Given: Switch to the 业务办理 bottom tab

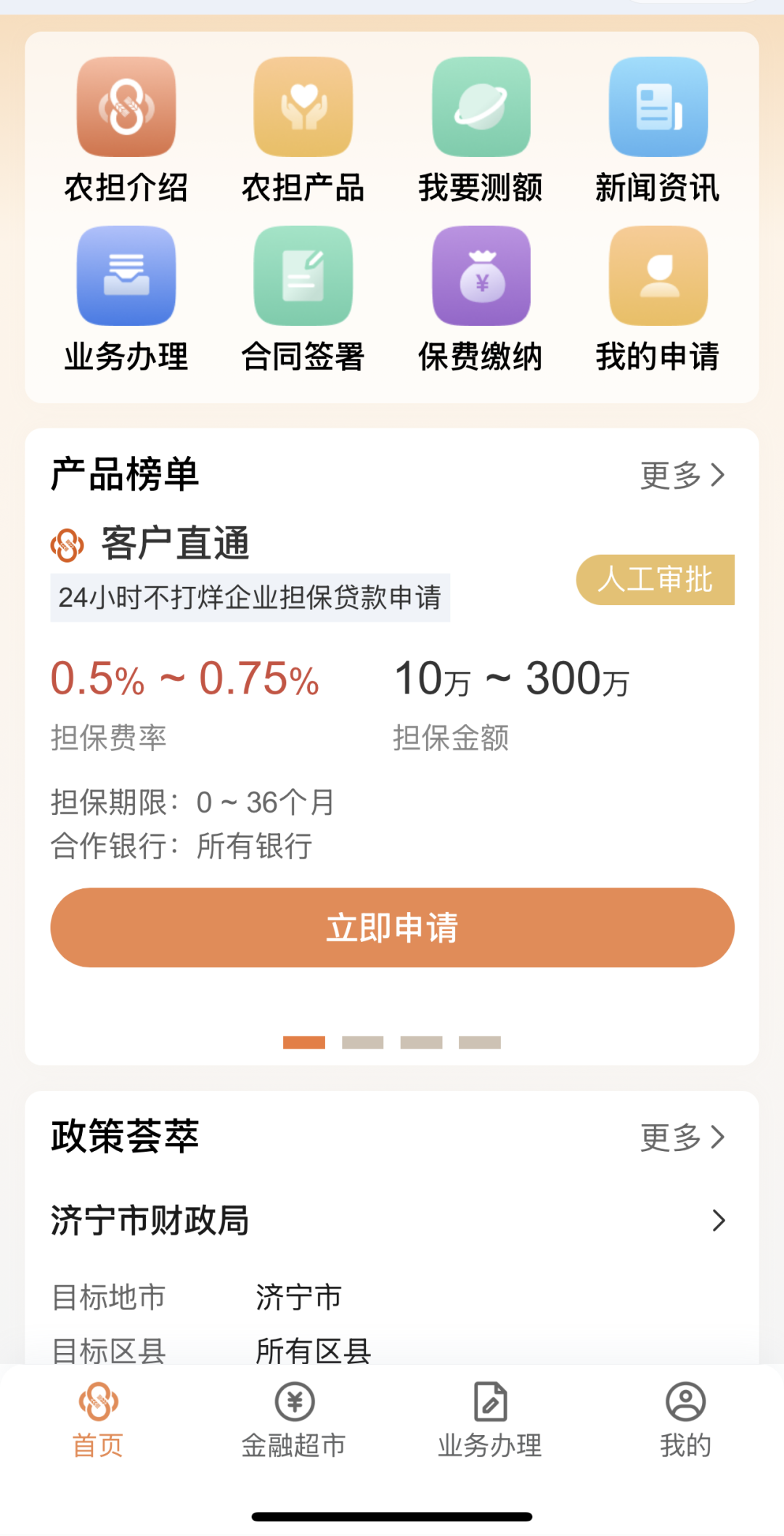Looking at the screenshot, I should 490,1420.
